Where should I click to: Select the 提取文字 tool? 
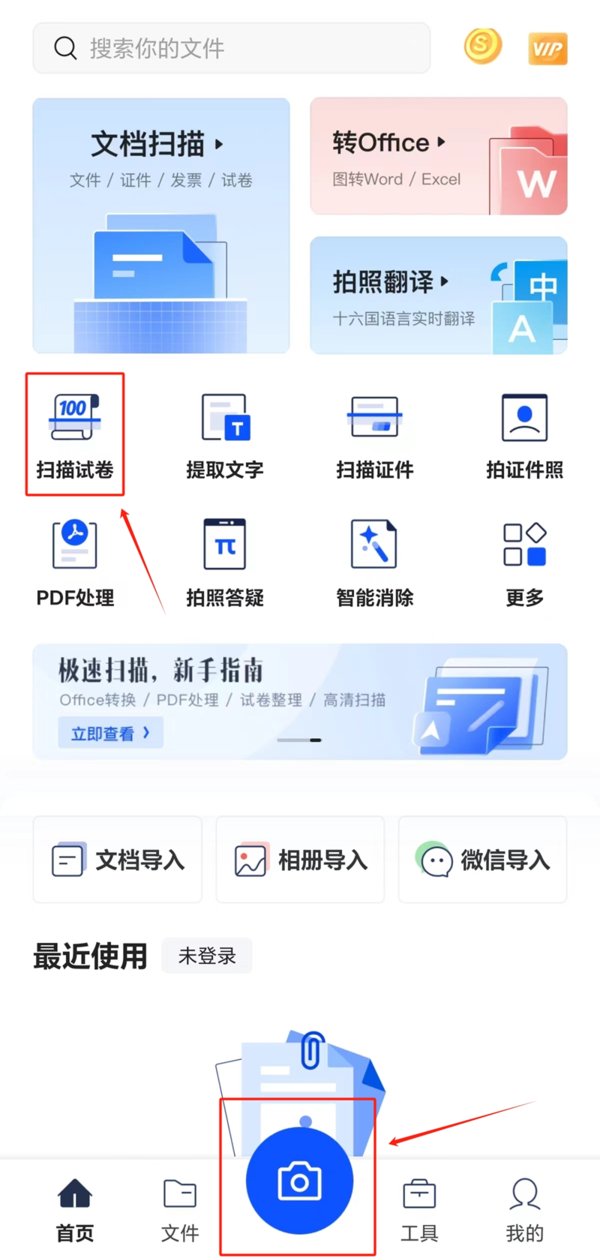click(225, 435)
